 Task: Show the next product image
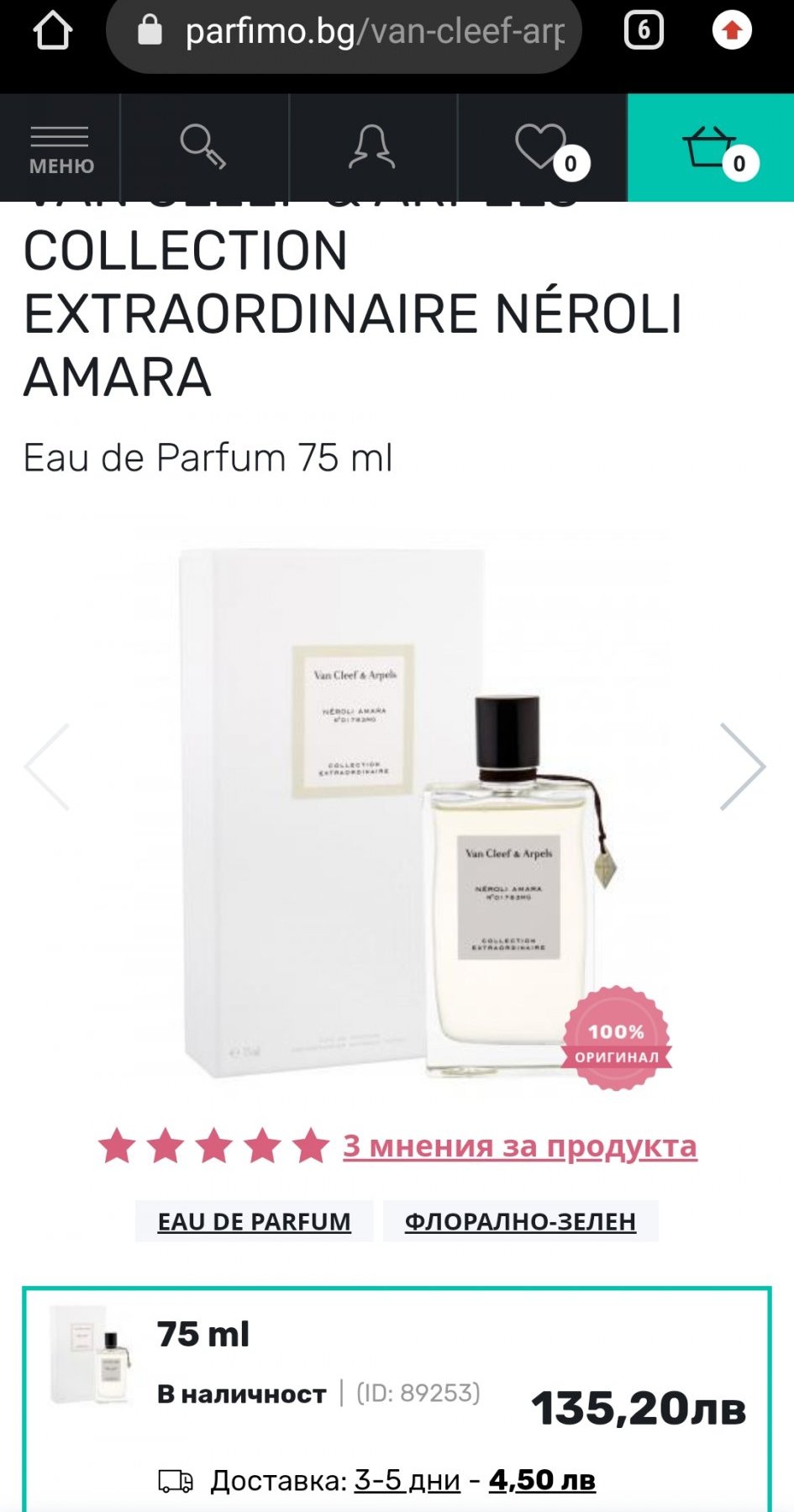(x=742, y=767)
